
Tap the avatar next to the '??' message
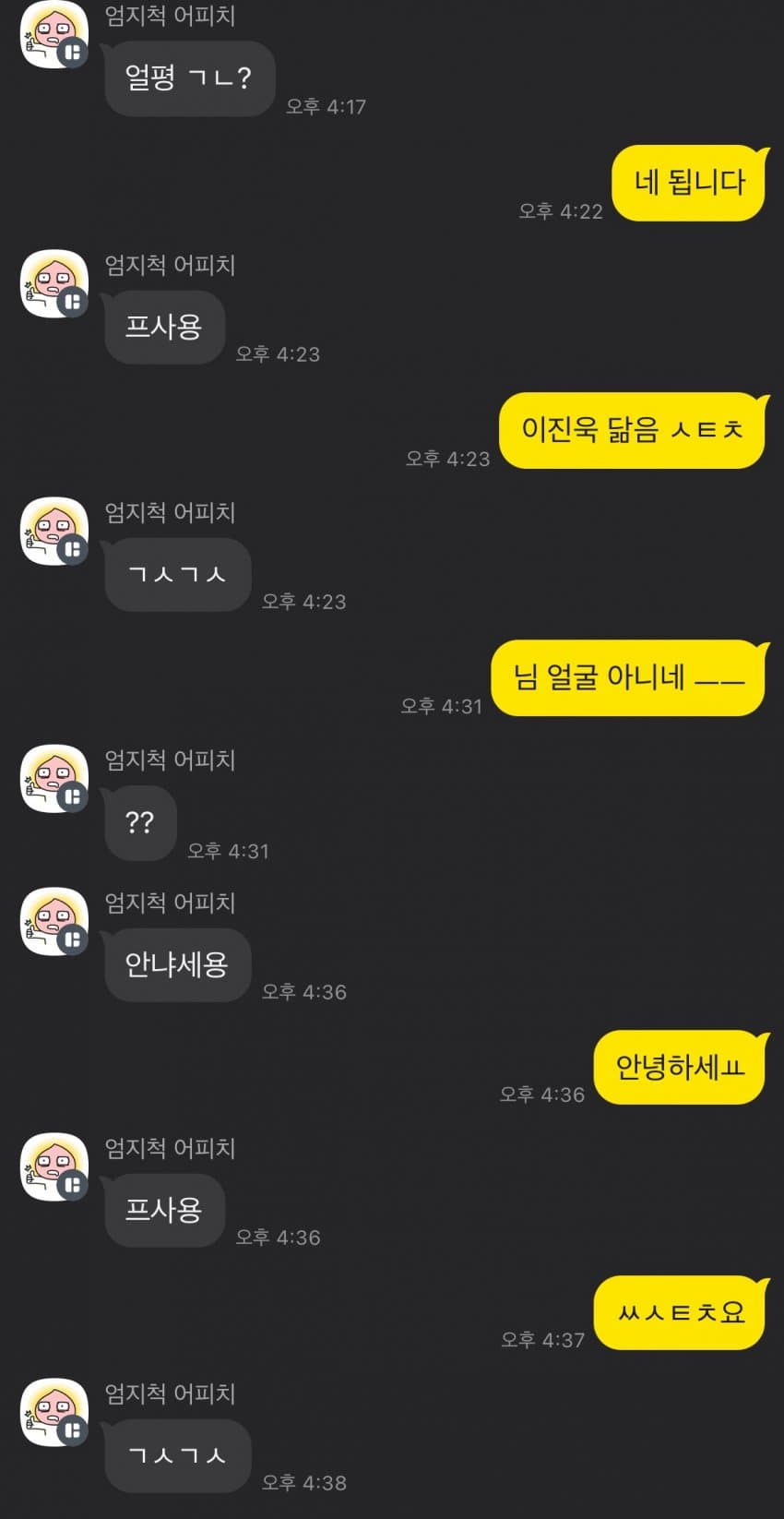pos(53,778)
